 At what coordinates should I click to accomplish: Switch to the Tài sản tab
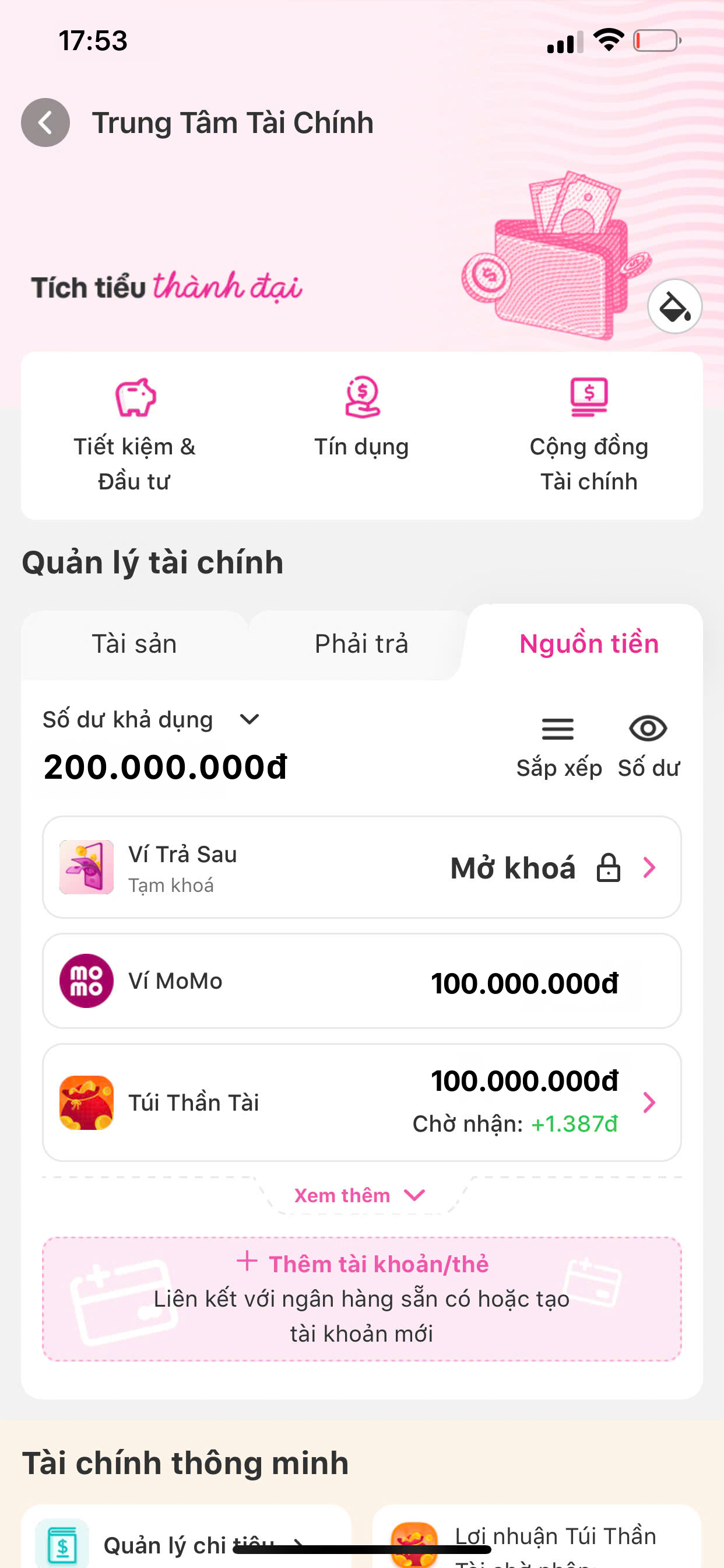(x=135, y=644)
